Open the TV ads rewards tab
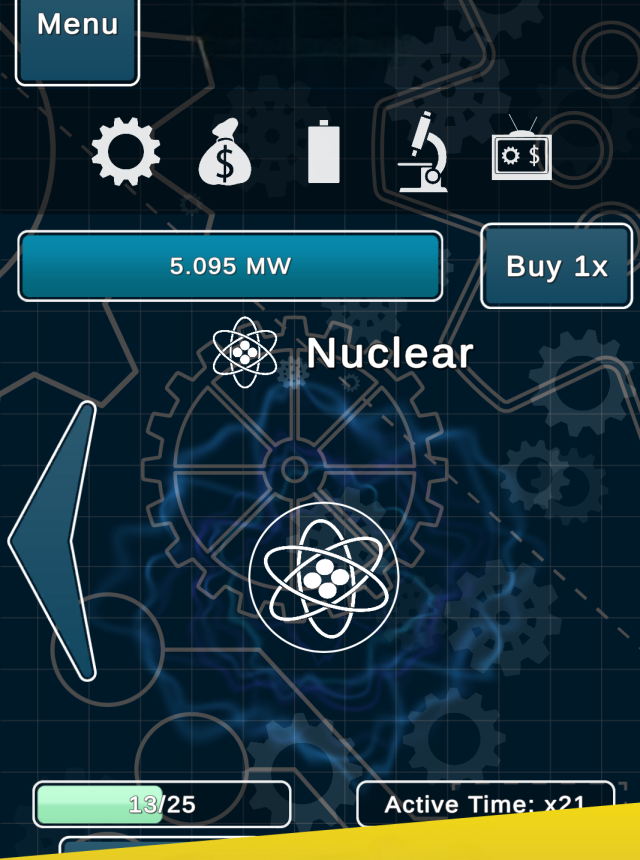Screen dimensions: 640x860 coord(521,150)
